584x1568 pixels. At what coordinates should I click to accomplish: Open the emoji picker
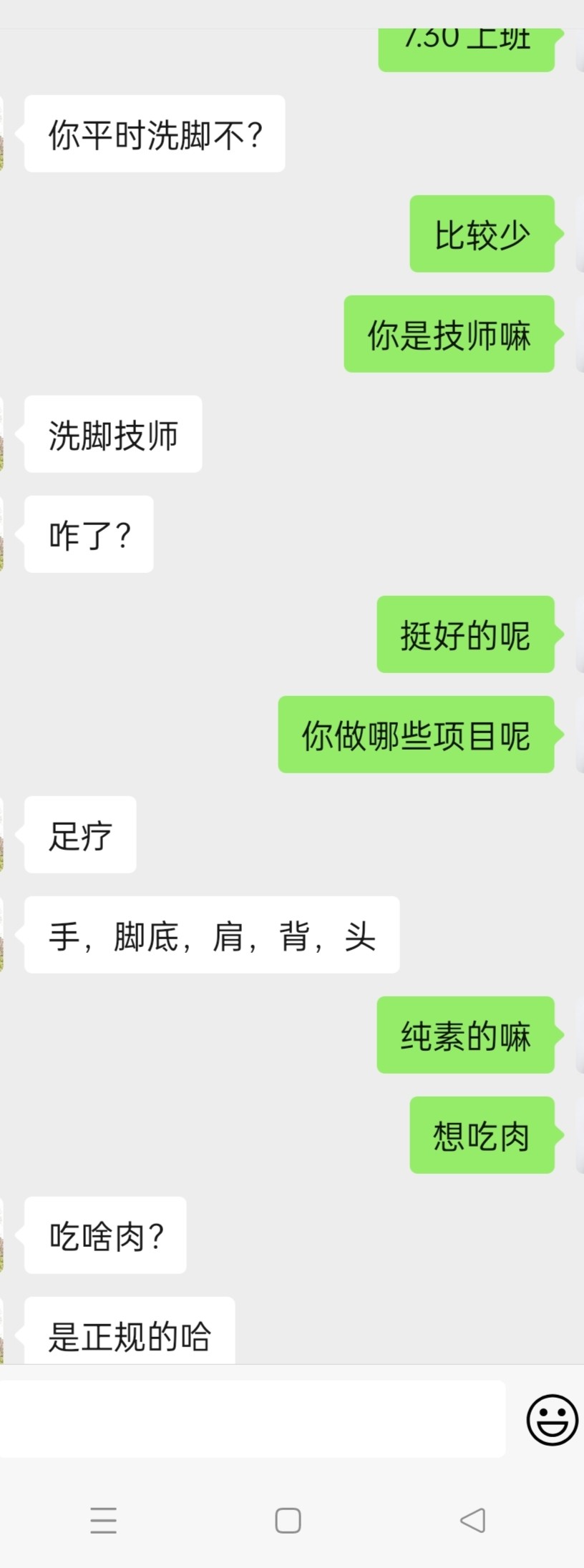[552, 1420]
